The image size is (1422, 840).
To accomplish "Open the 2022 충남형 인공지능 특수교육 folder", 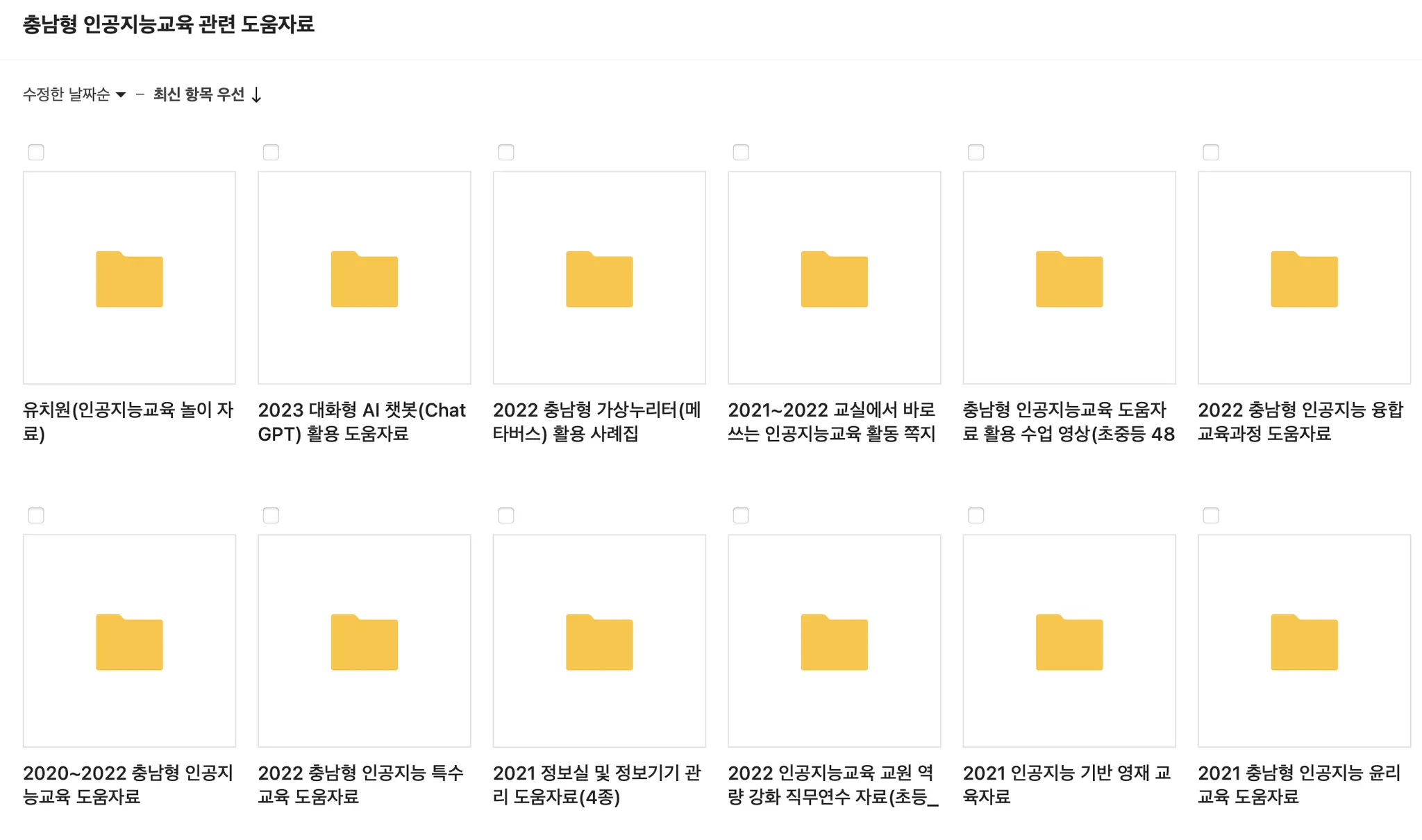I will pos(364,641).
